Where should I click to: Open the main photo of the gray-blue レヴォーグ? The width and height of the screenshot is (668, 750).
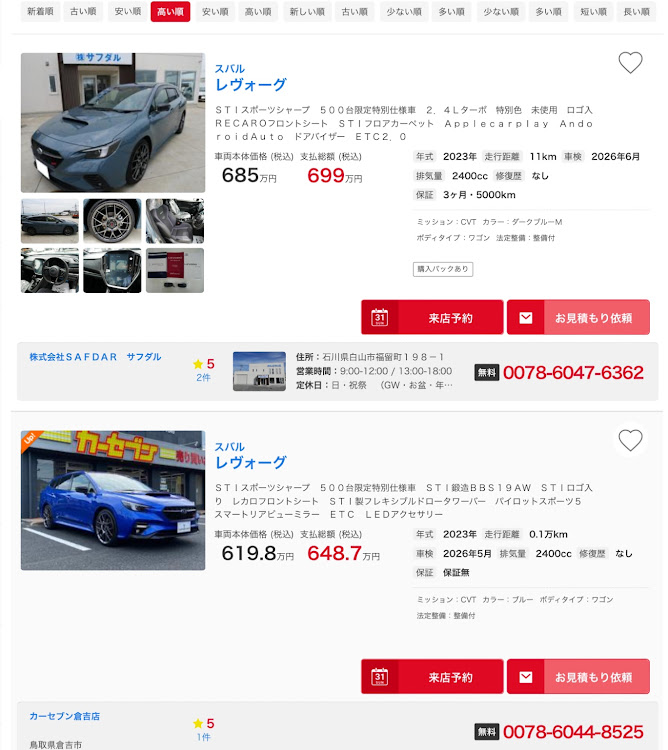(112, 122)
